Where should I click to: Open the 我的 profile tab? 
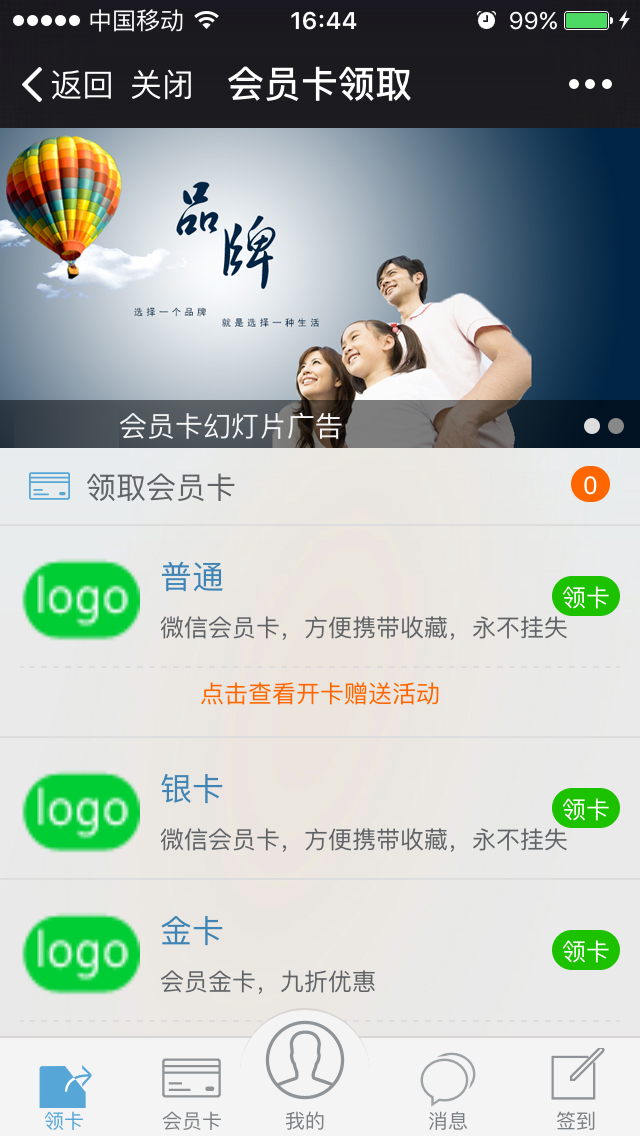coord(305,1076)
